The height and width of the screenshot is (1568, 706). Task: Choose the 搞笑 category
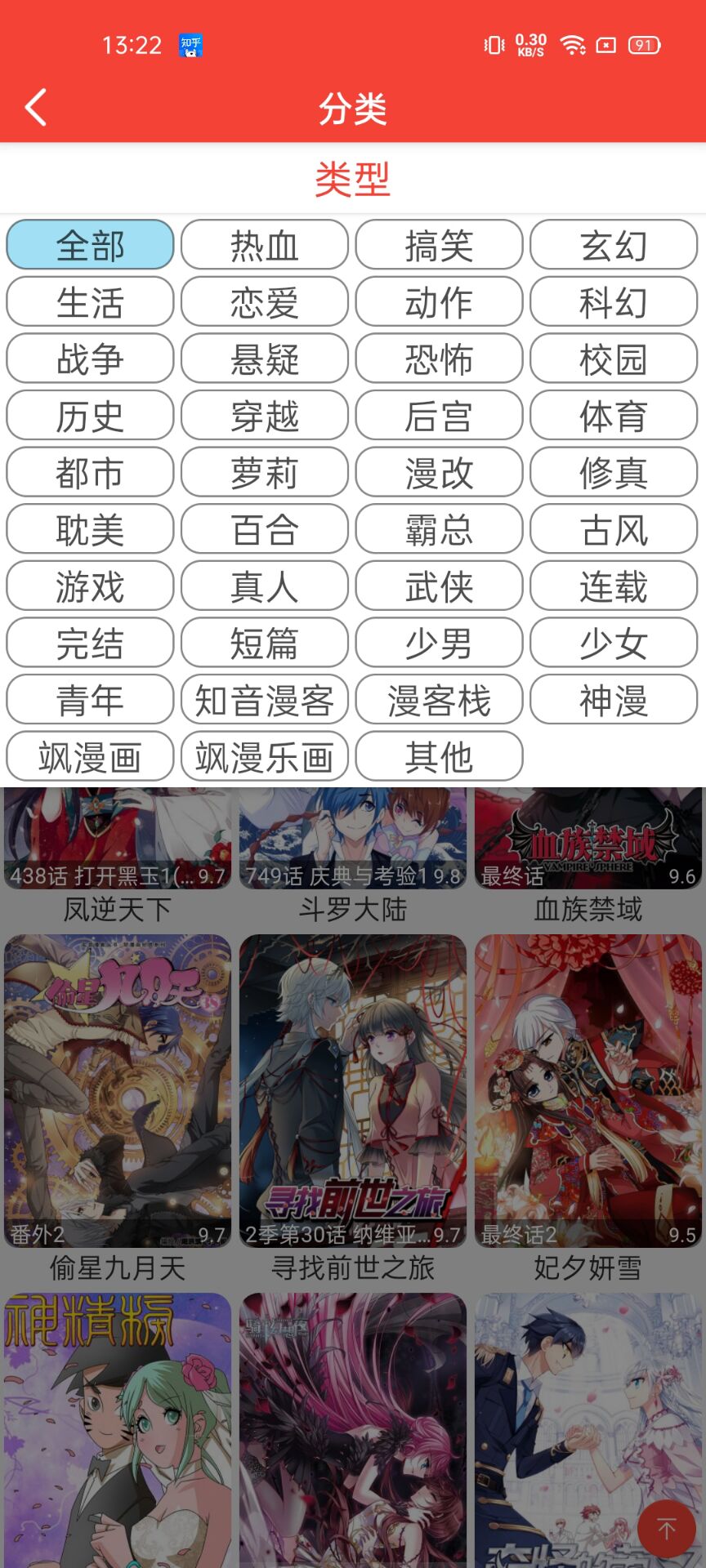pyautogui.click(x=439, y=245)
